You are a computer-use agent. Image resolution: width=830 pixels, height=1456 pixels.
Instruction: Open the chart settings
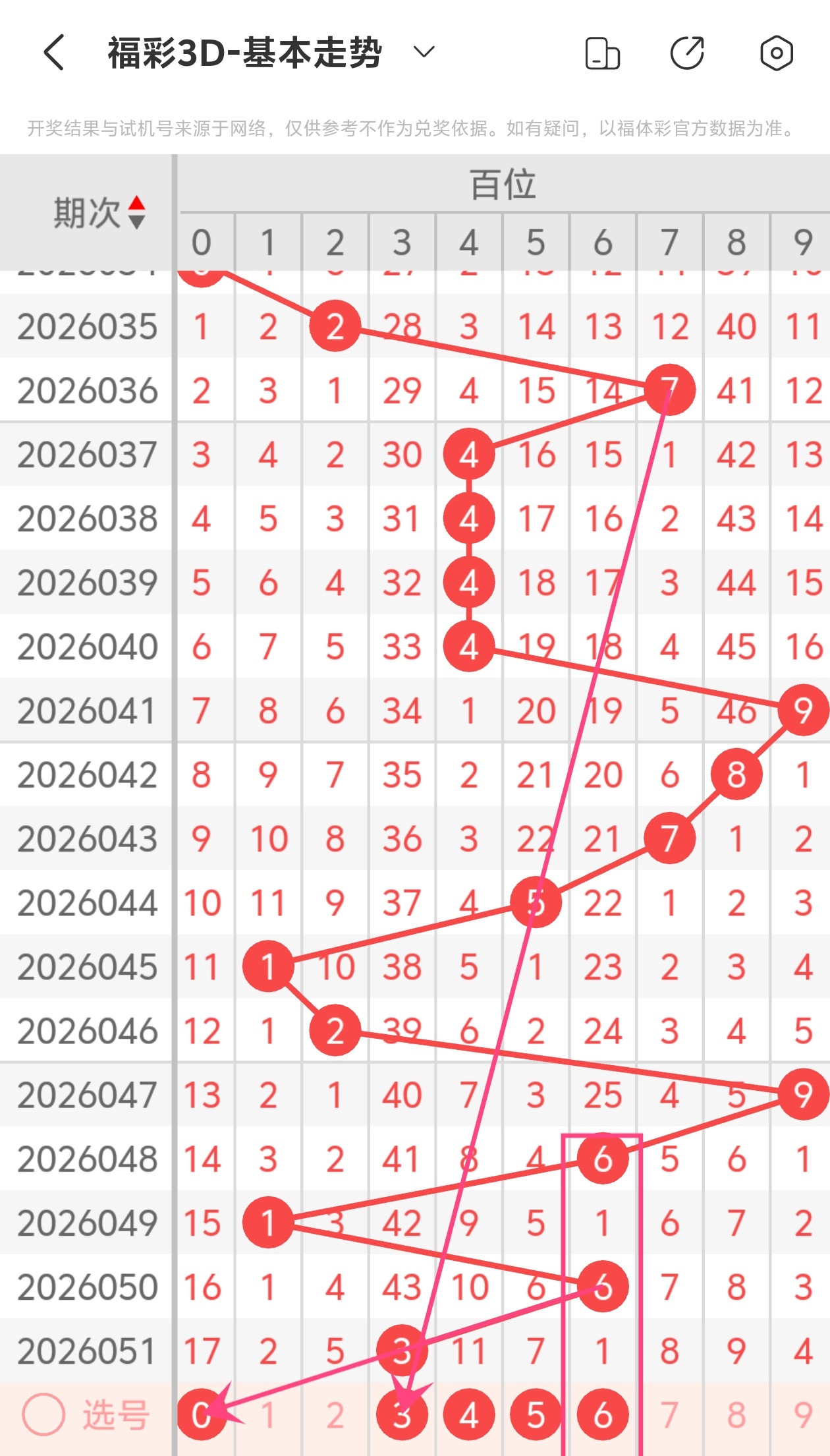[776, 53]
